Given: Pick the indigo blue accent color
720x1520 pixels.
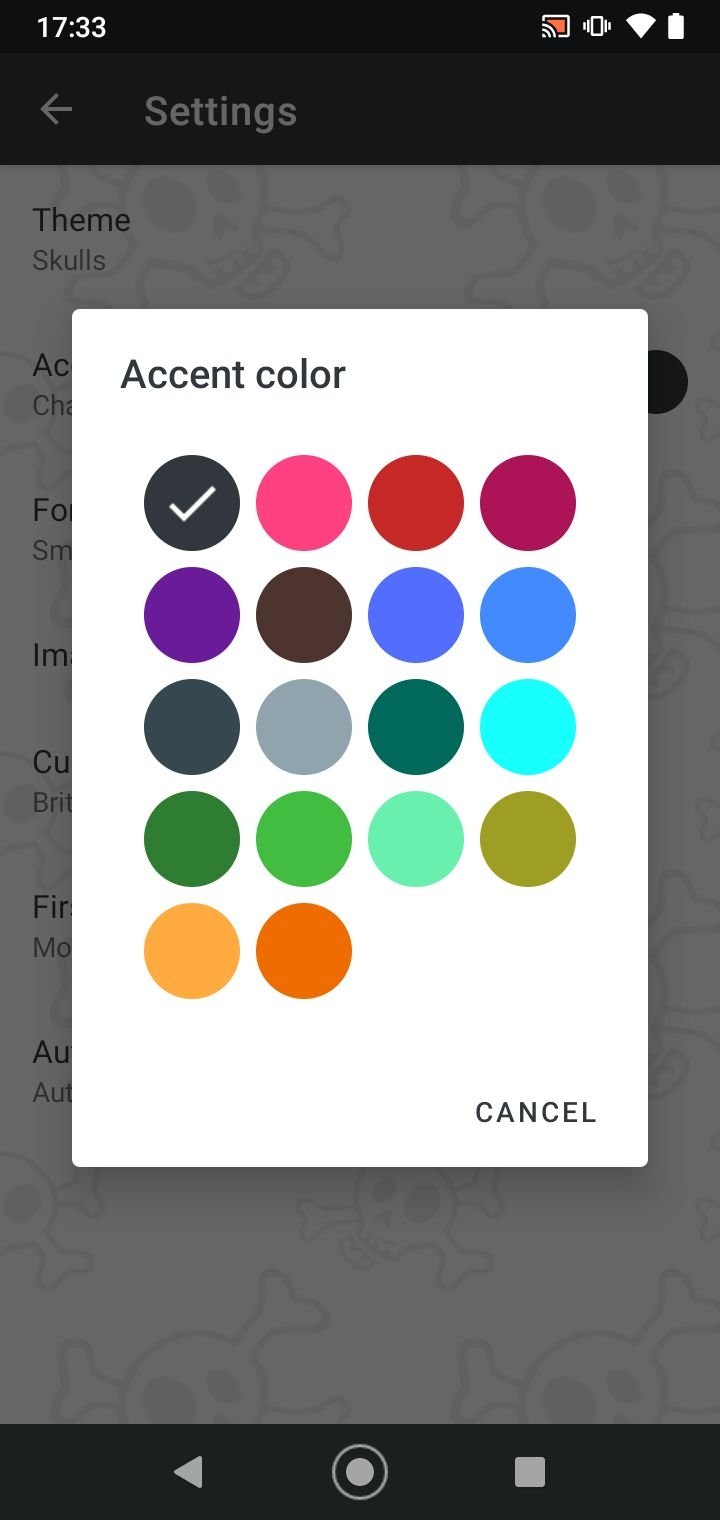Looking at the screenshot, I should click(x=416, y=615).
